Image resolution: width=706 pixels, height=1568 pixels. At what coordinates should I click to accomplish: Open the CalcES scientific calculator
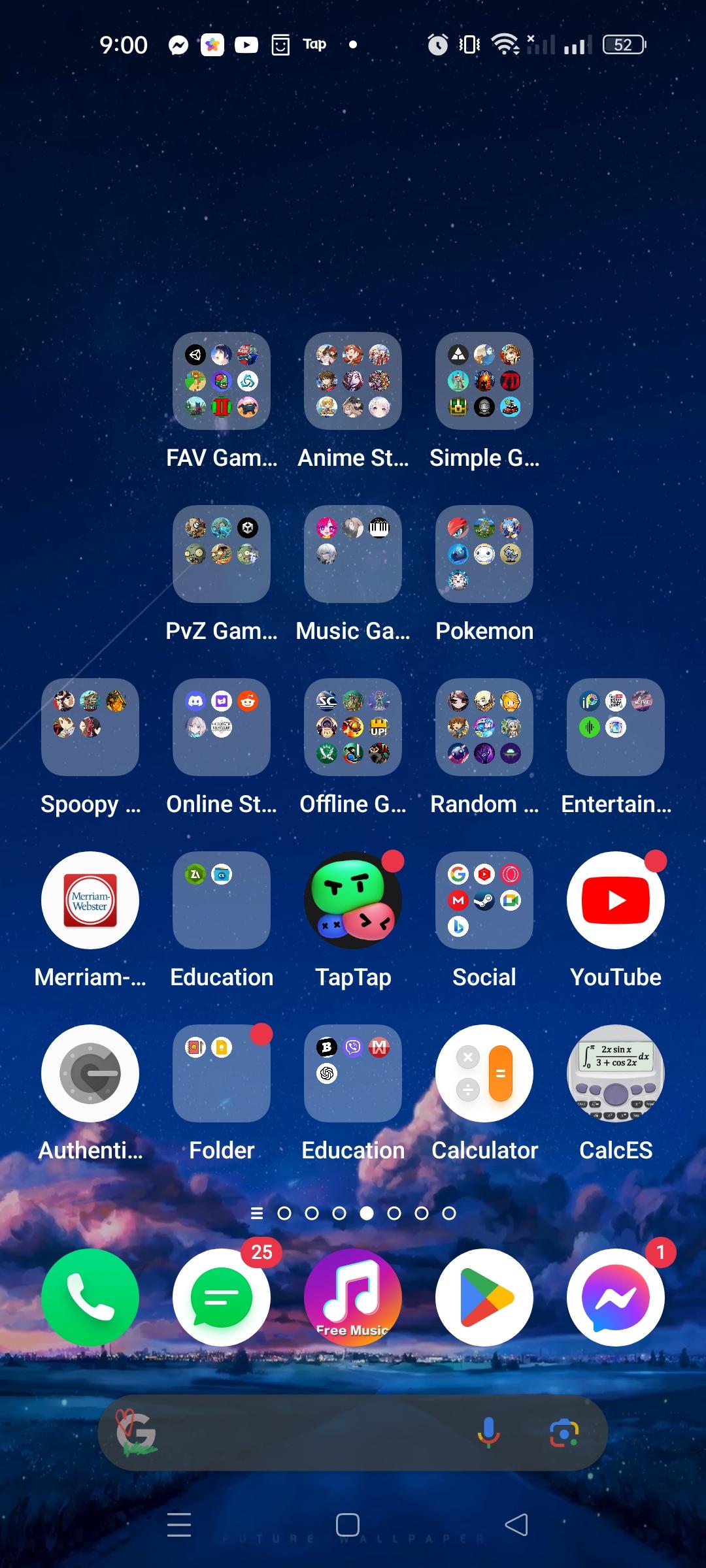(x=616, y=1073)
